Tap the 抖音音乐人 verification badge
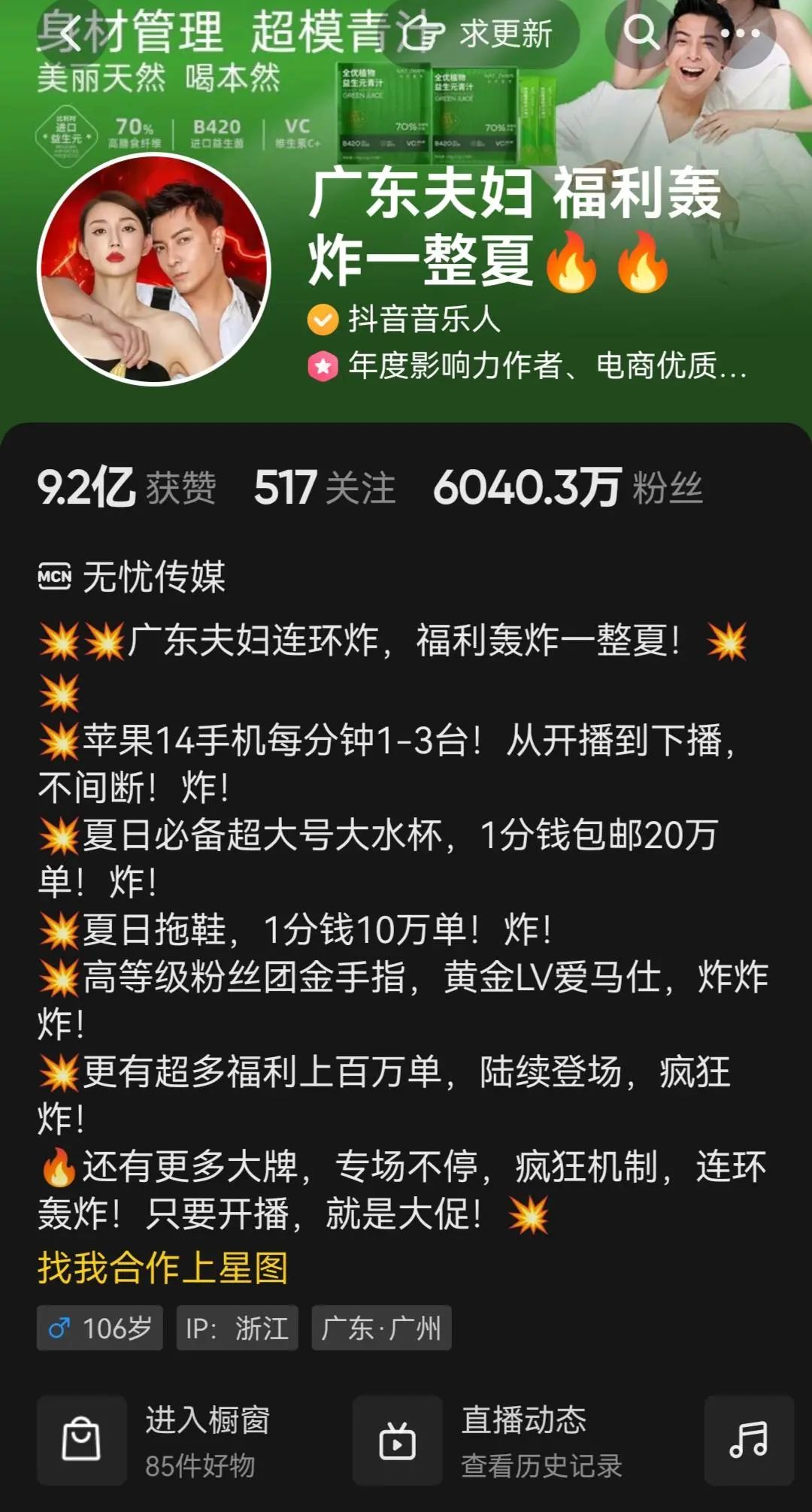This screenshot has width=812, height=1512. (x=406, y=320)
